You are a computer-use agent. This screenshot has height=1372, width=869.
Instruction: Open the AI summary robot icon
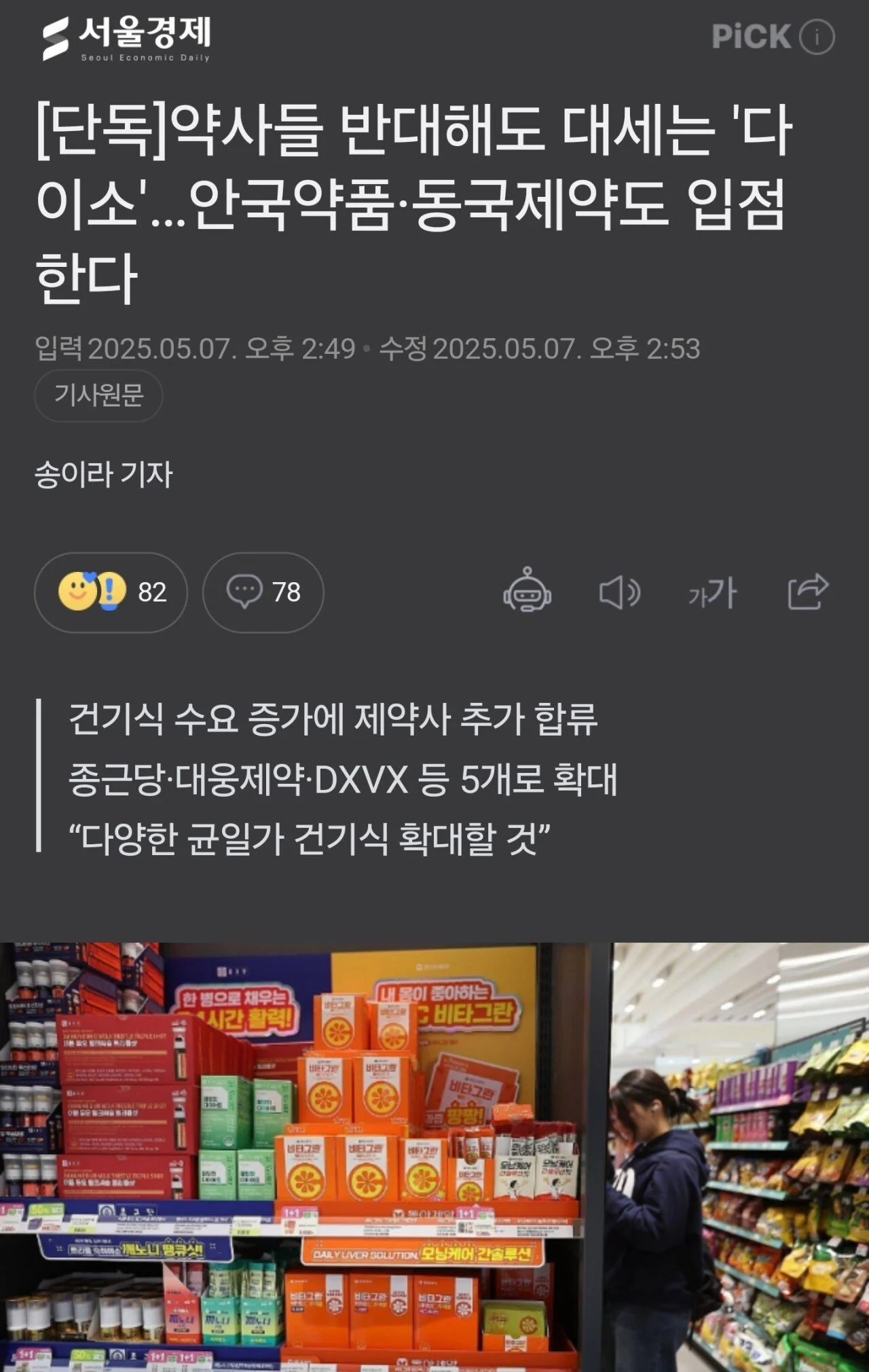527,591
